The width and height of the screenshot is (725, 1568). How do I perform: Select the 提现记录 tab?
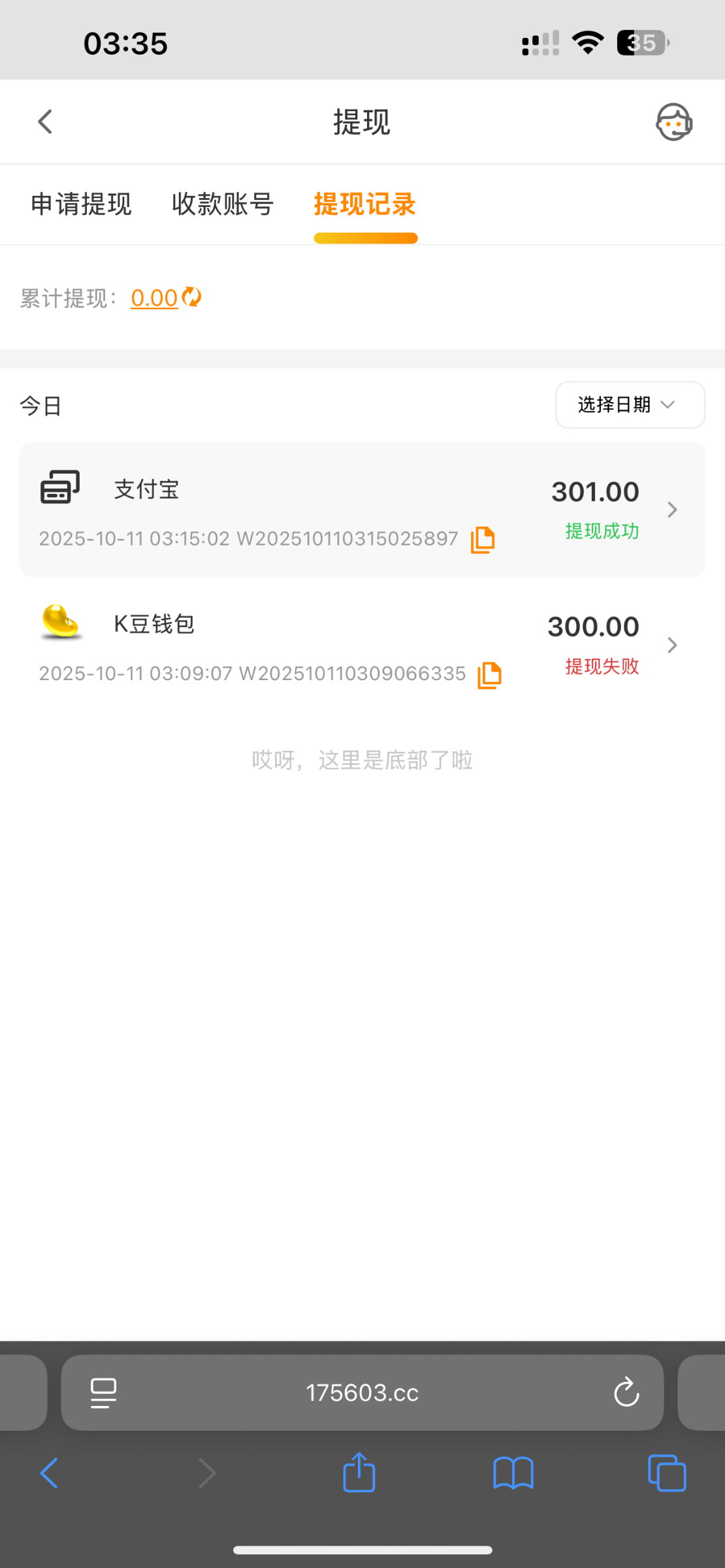coord(365,204)
